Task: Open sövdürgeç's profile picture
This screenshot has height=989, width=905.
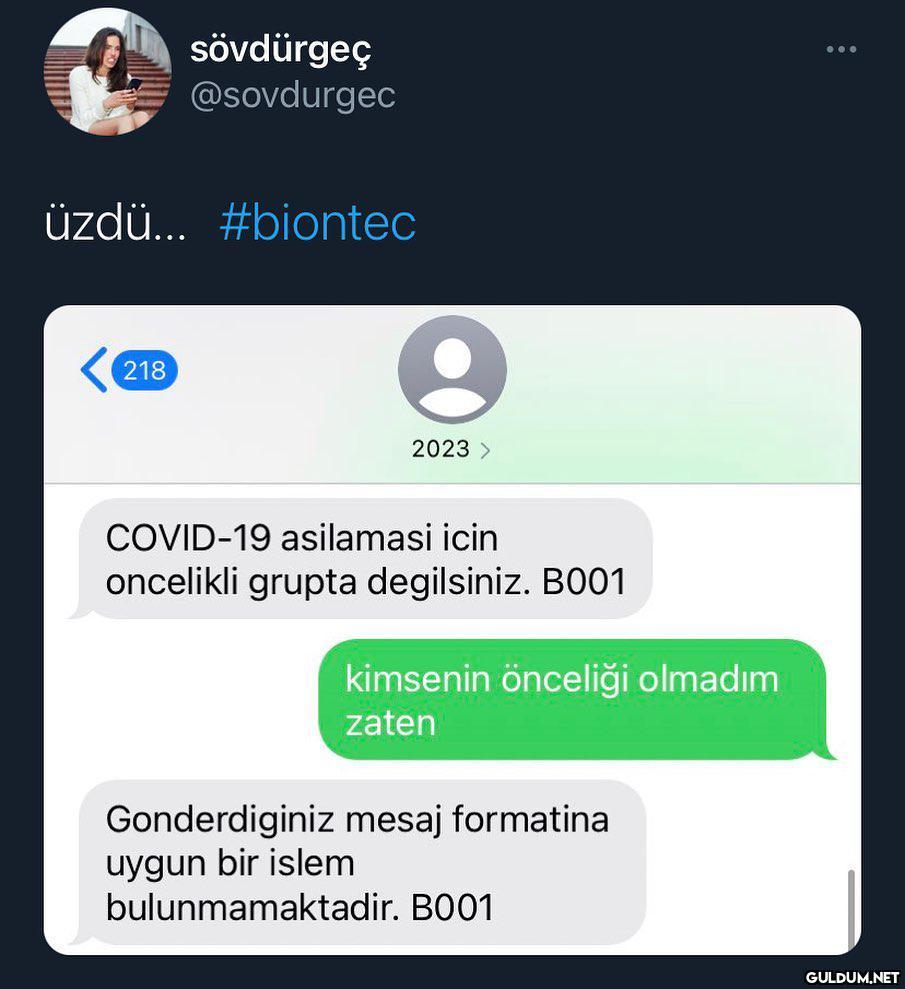Action: tap(107, 71)
